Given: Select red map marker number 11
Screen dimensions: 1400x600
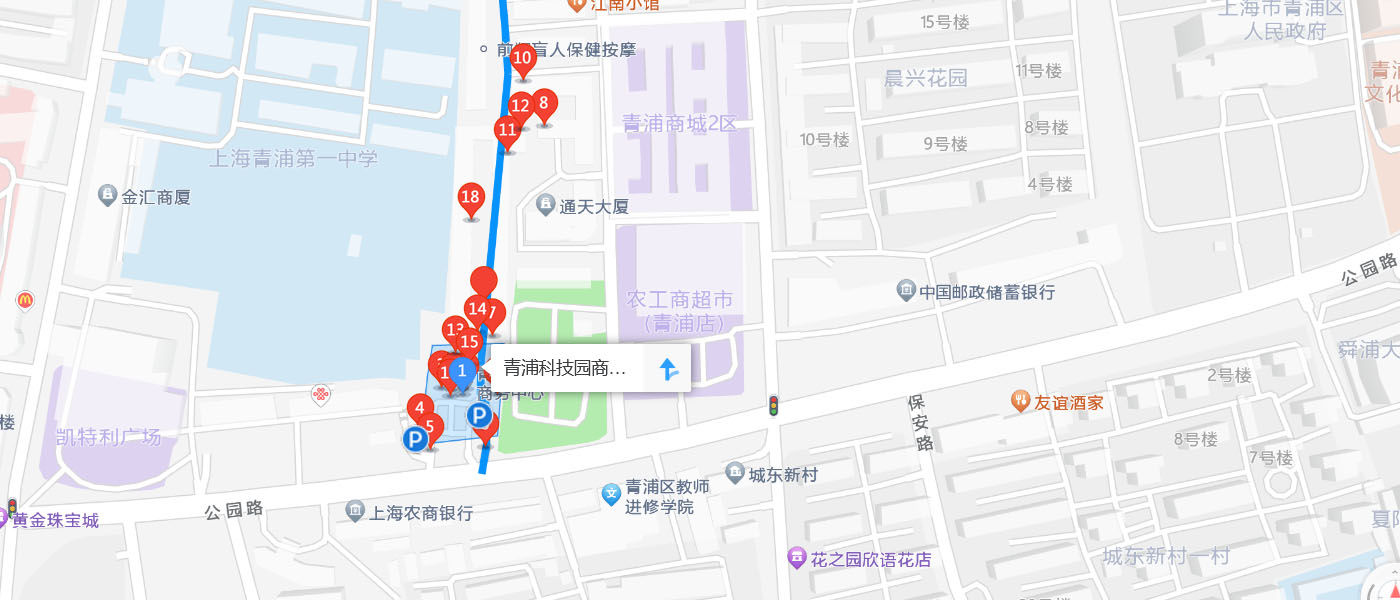Looking at the screenshot, I should (x=508, y=129).
